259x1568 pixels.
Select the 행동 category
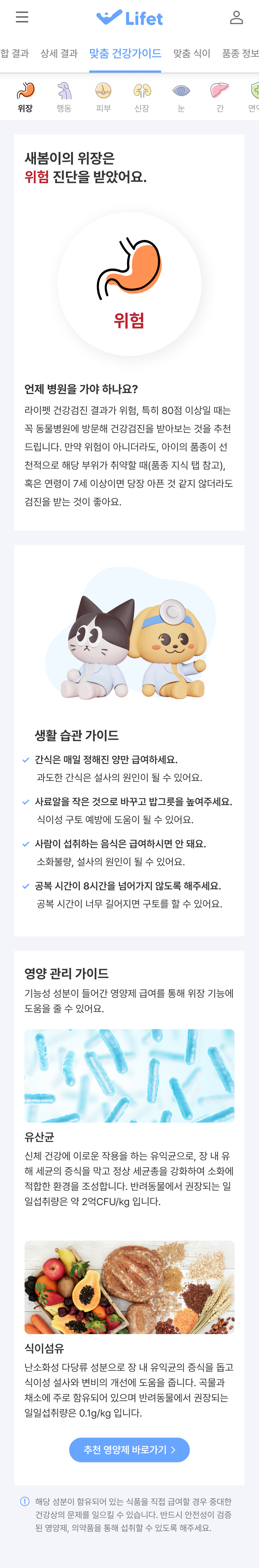64,97
